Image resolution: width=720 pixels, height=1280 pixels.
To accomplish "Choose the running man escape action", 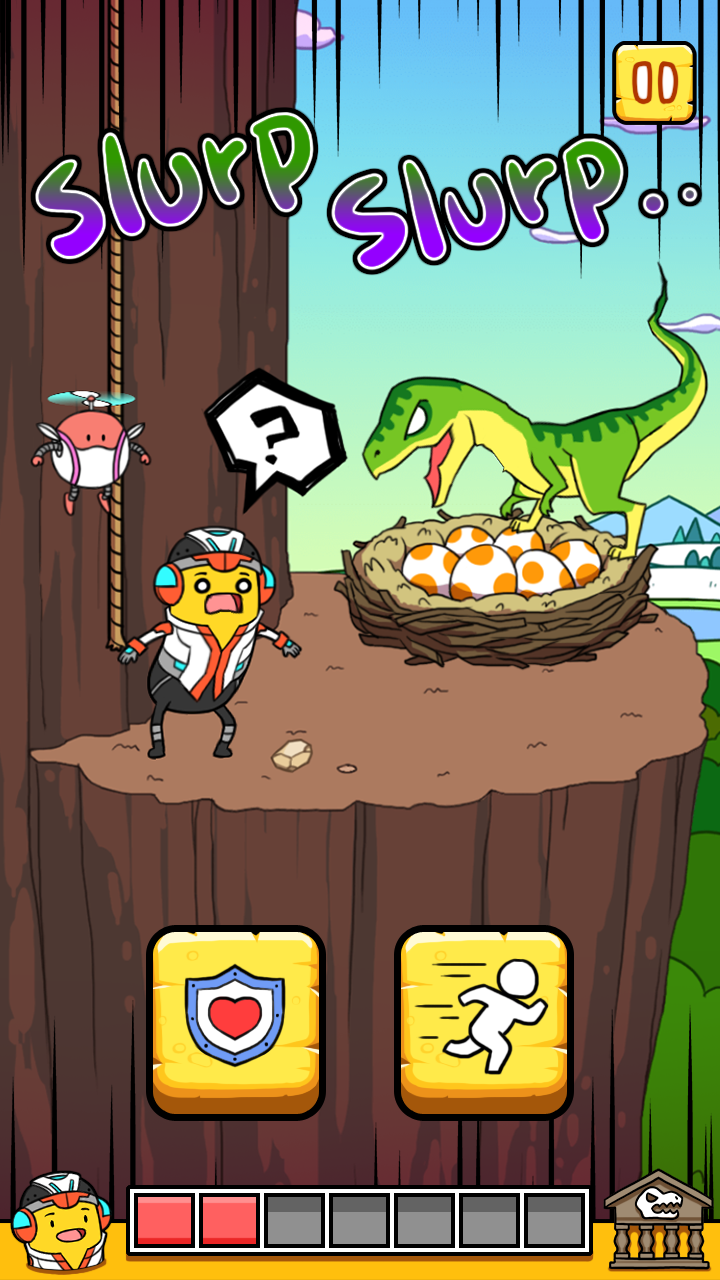I will (x=484, y=1020).
